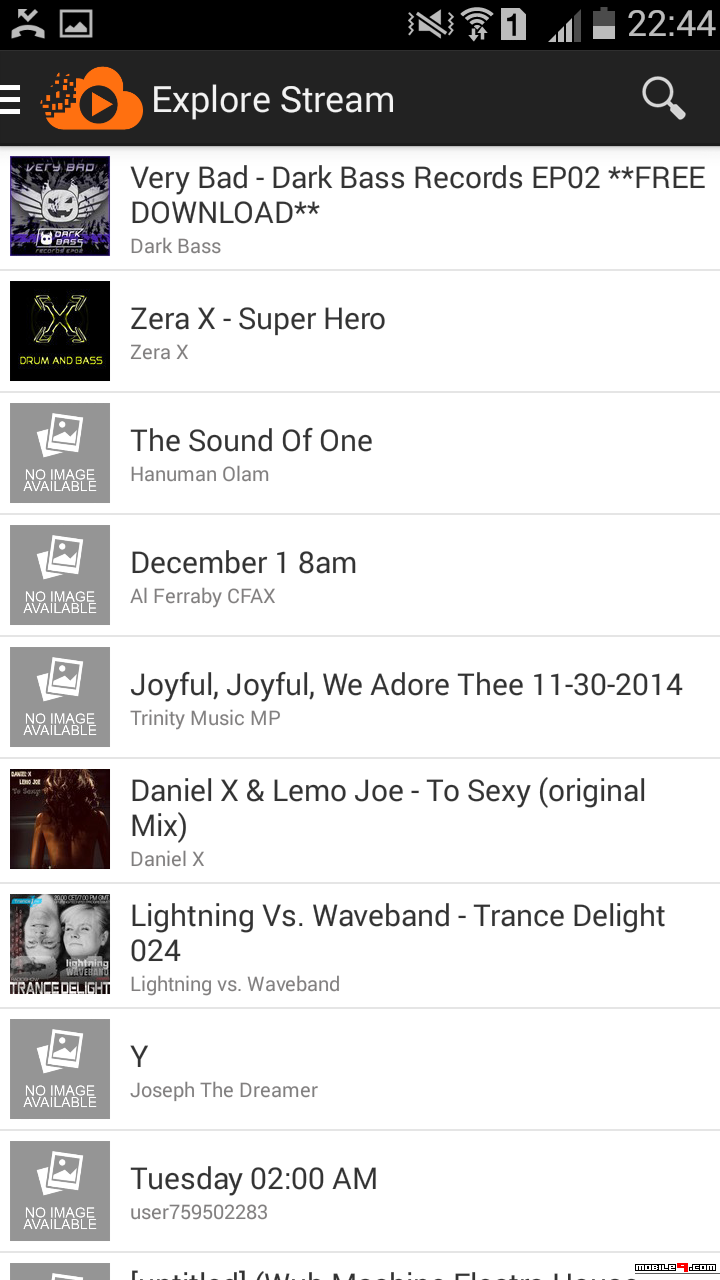Select The Sound Of One by Hanuman Olam
Image resolution: width=720 pixels, height=1280 pixels.
(x=360, y=453)
